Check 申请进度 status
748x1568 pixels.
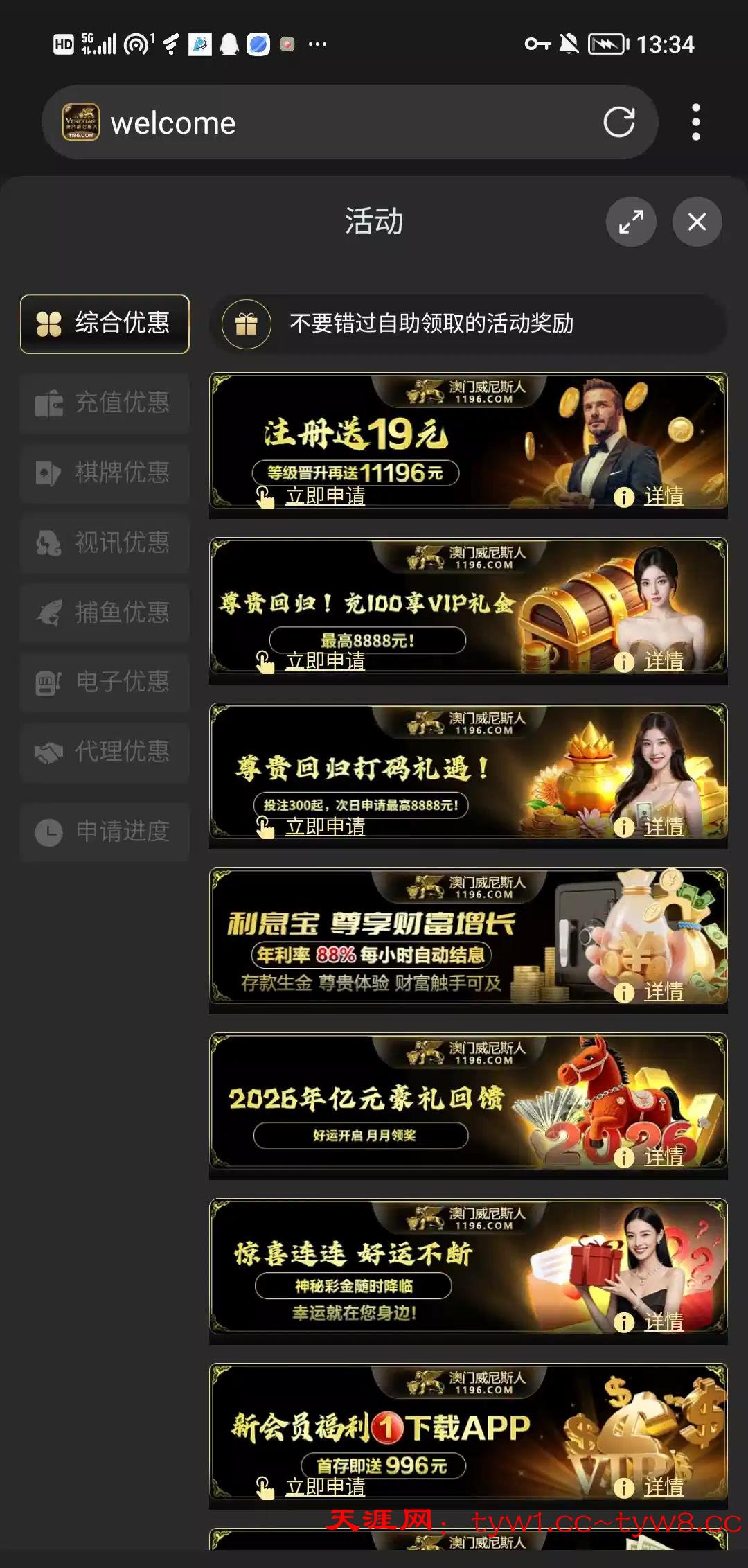[105, 831]
